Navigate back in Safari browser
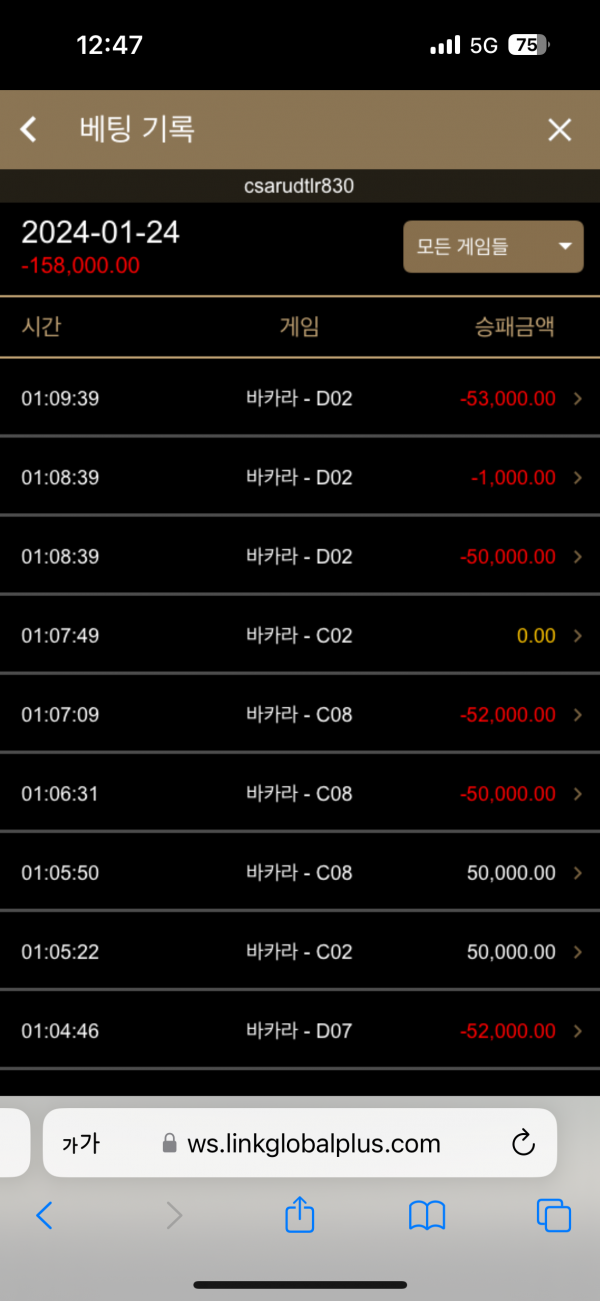This screenshot has height=1301, width=600. point(44,1215)
